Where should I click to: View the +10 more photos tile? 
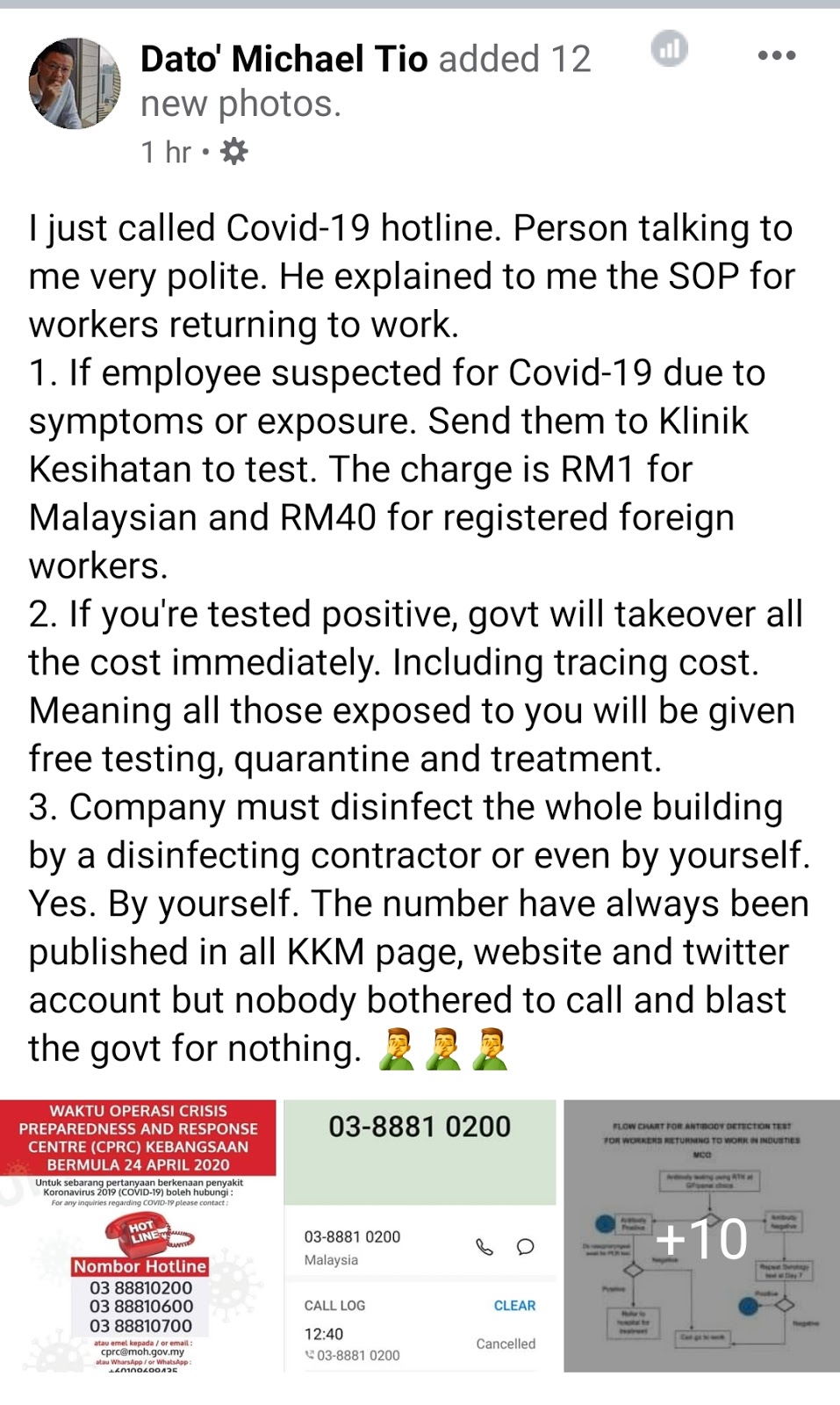(701, 1236)
